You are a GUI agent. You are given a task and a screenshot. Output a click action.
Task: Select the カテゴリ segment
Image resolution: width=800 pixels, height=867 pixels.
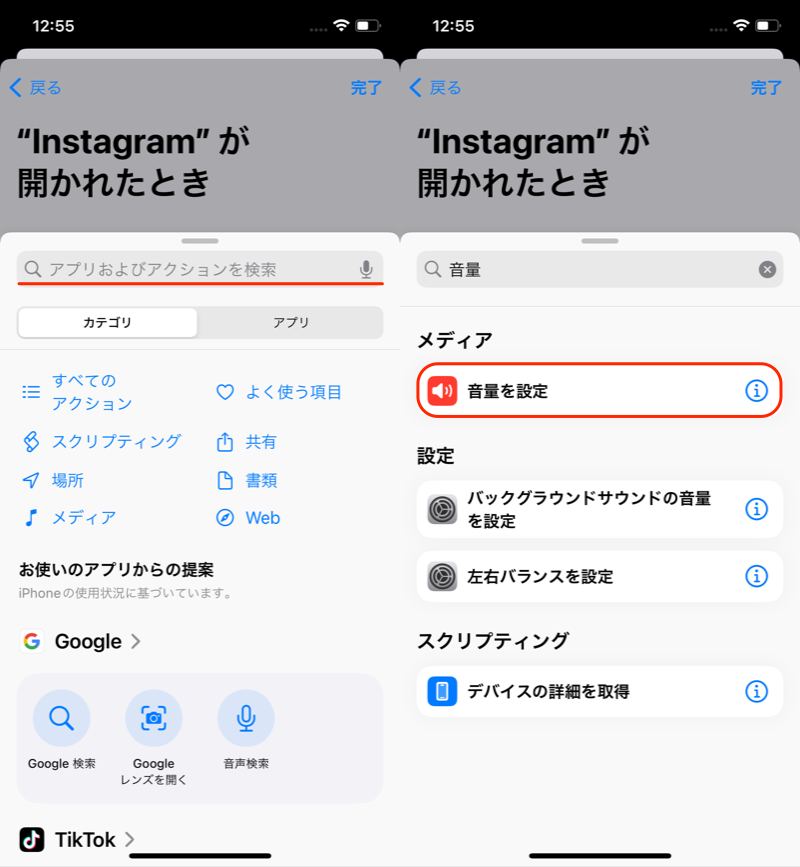107,322
